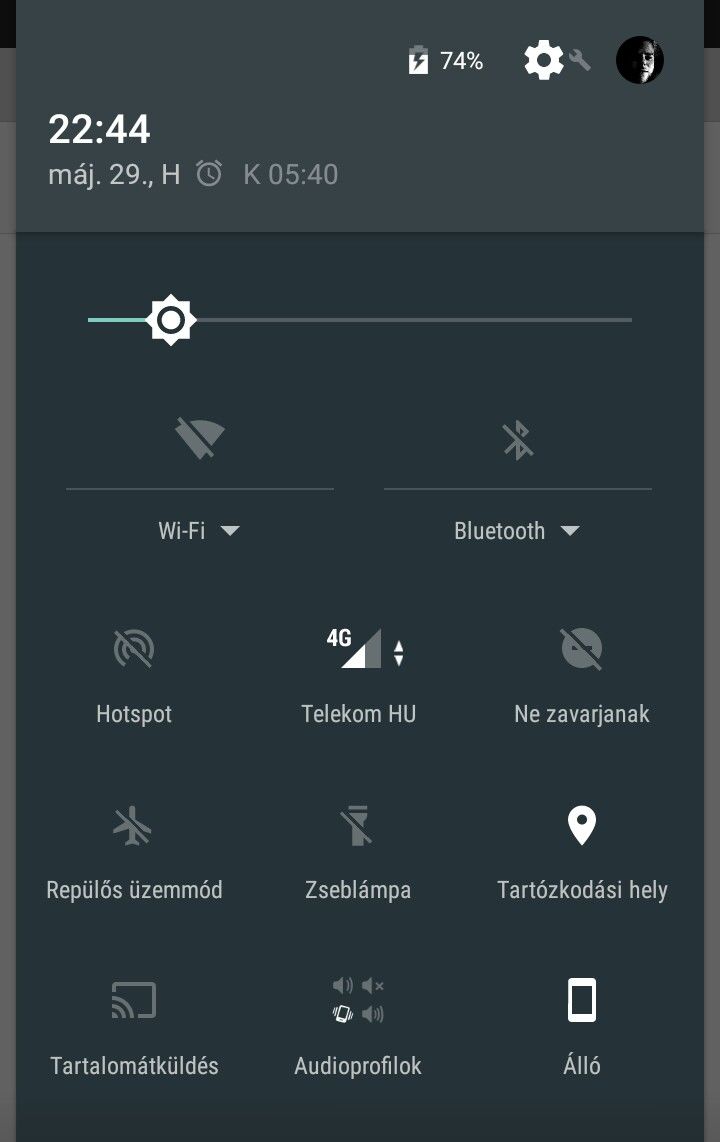This screenshot has height=1142, width=720.
Task: Enable Repülős üzemmód airplane mode
Action: 134,827
